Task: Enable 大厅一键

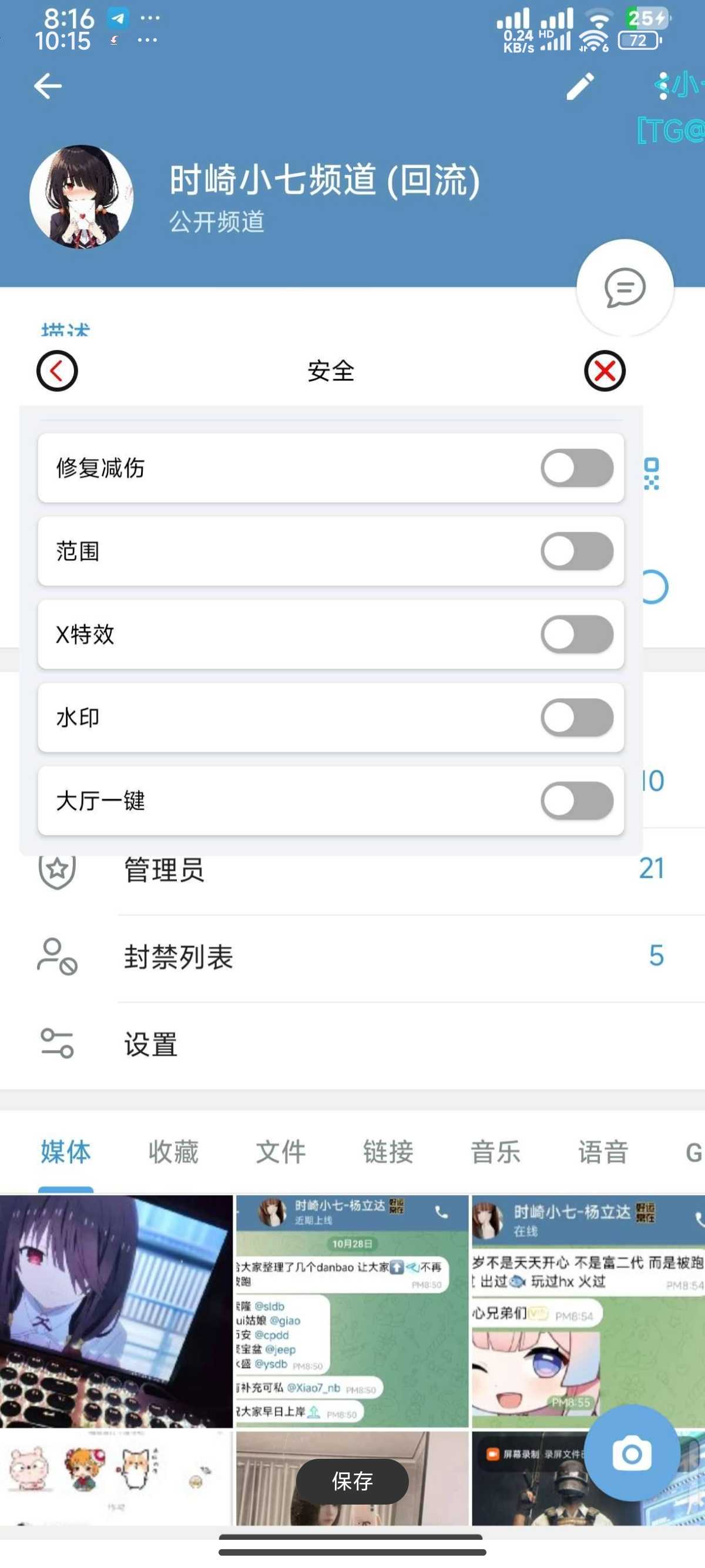Action: (577, 800)
